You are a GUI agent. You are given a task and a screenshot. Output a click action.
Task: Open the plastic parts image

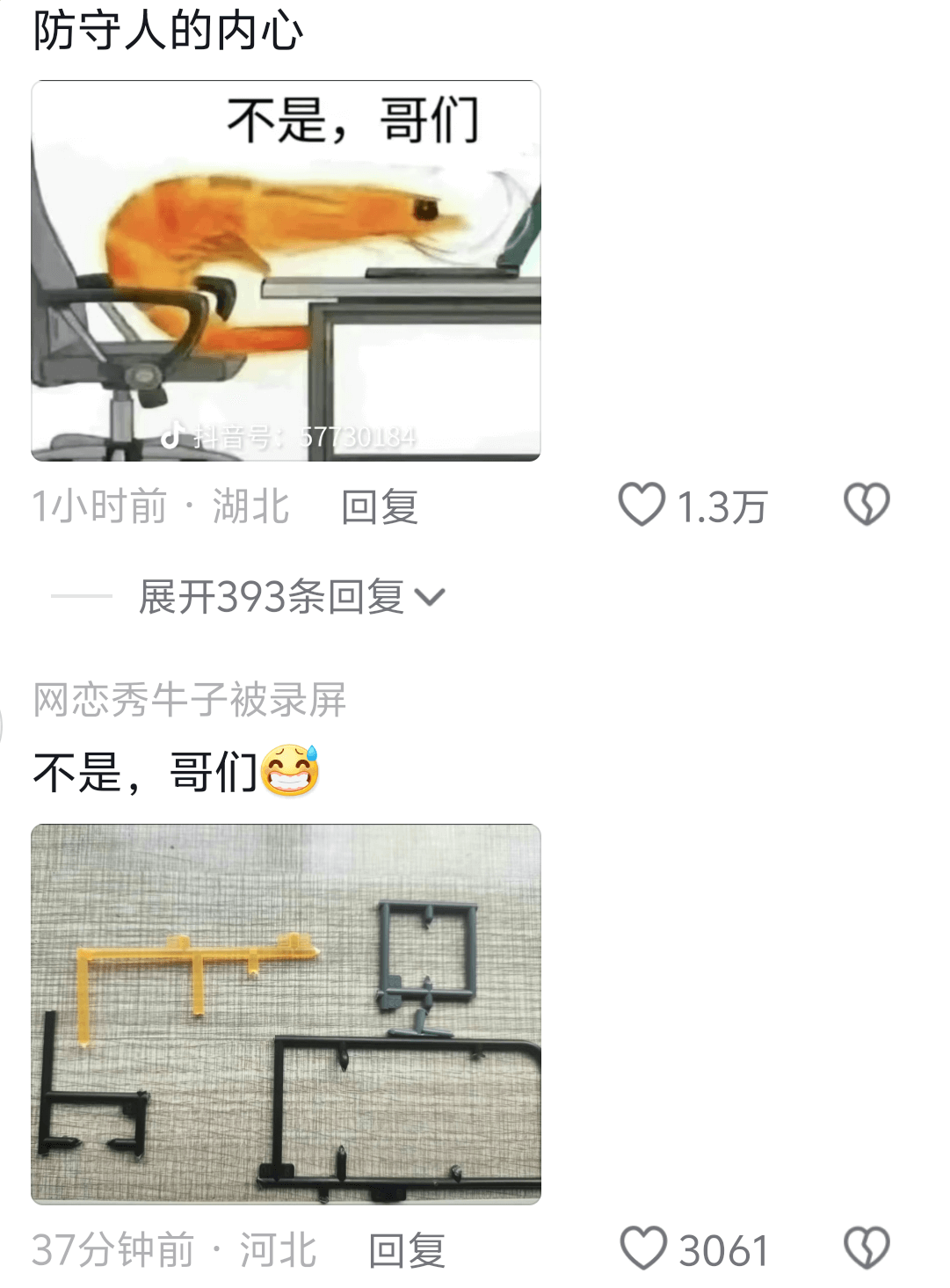click(x=286, y=1014)
